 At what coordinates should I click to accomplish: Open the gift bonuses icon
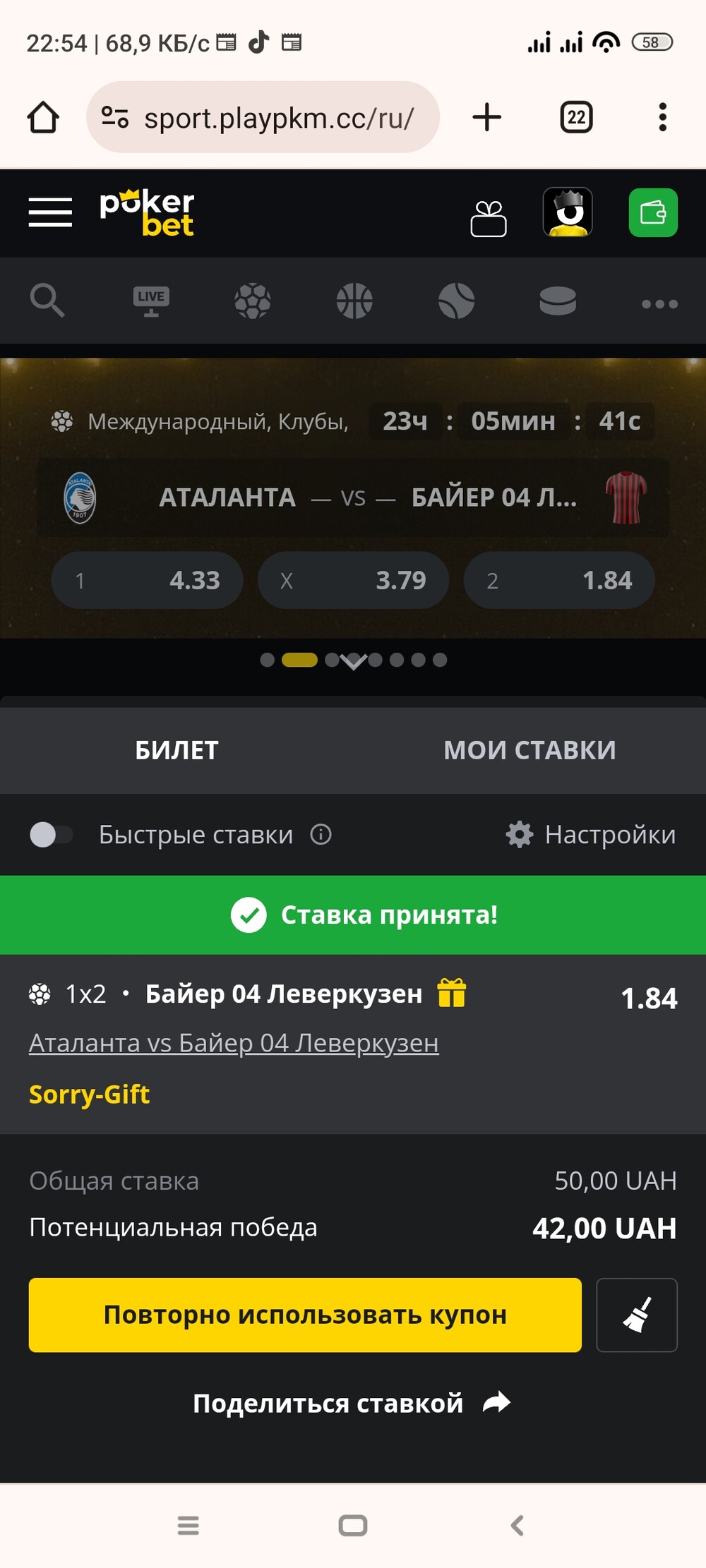coord(489,218)
